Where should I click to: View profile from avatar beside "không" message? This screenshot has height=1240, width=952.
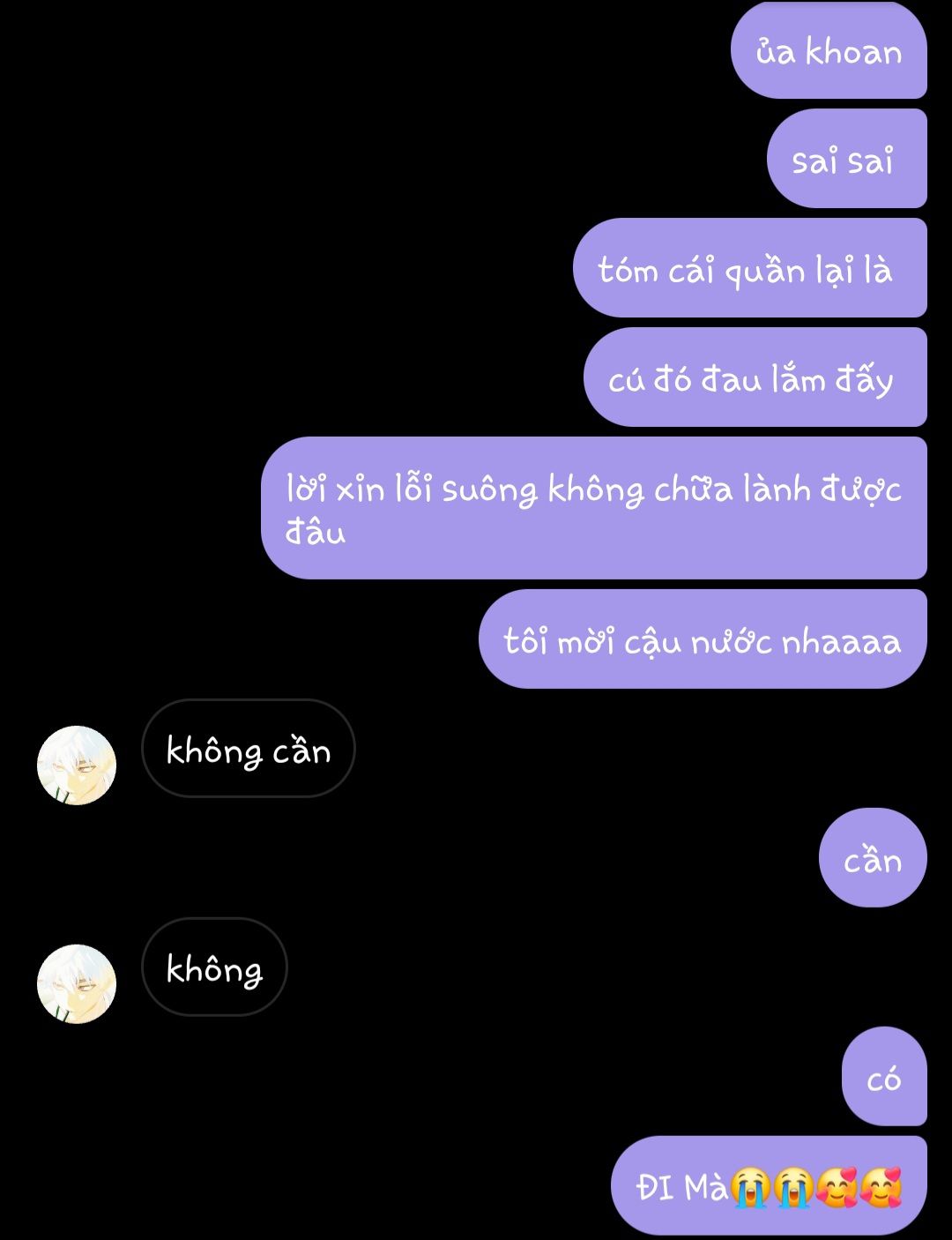click(x=77, y=983)
